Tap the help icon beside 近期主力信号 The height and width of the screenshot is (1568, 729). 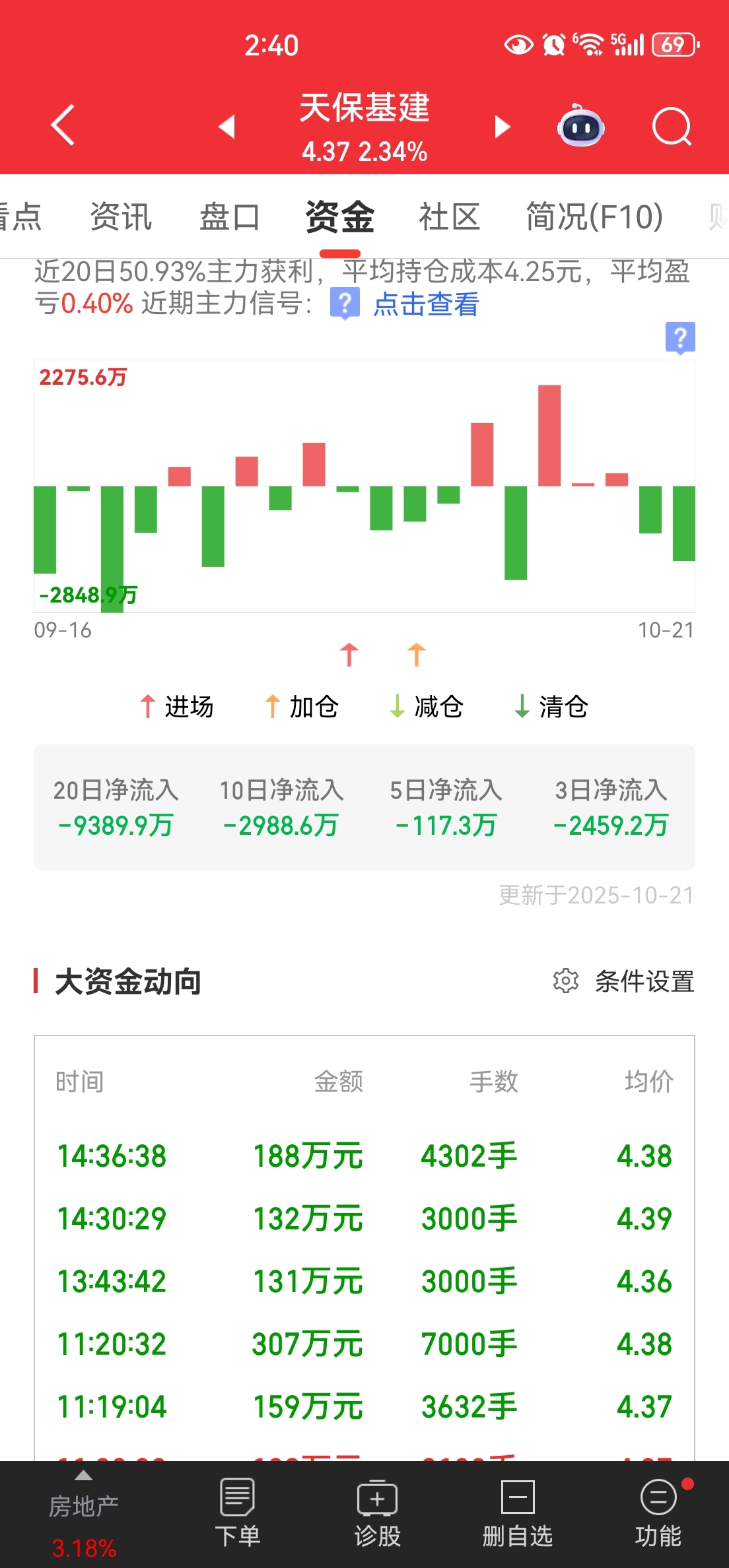point(345,304)
